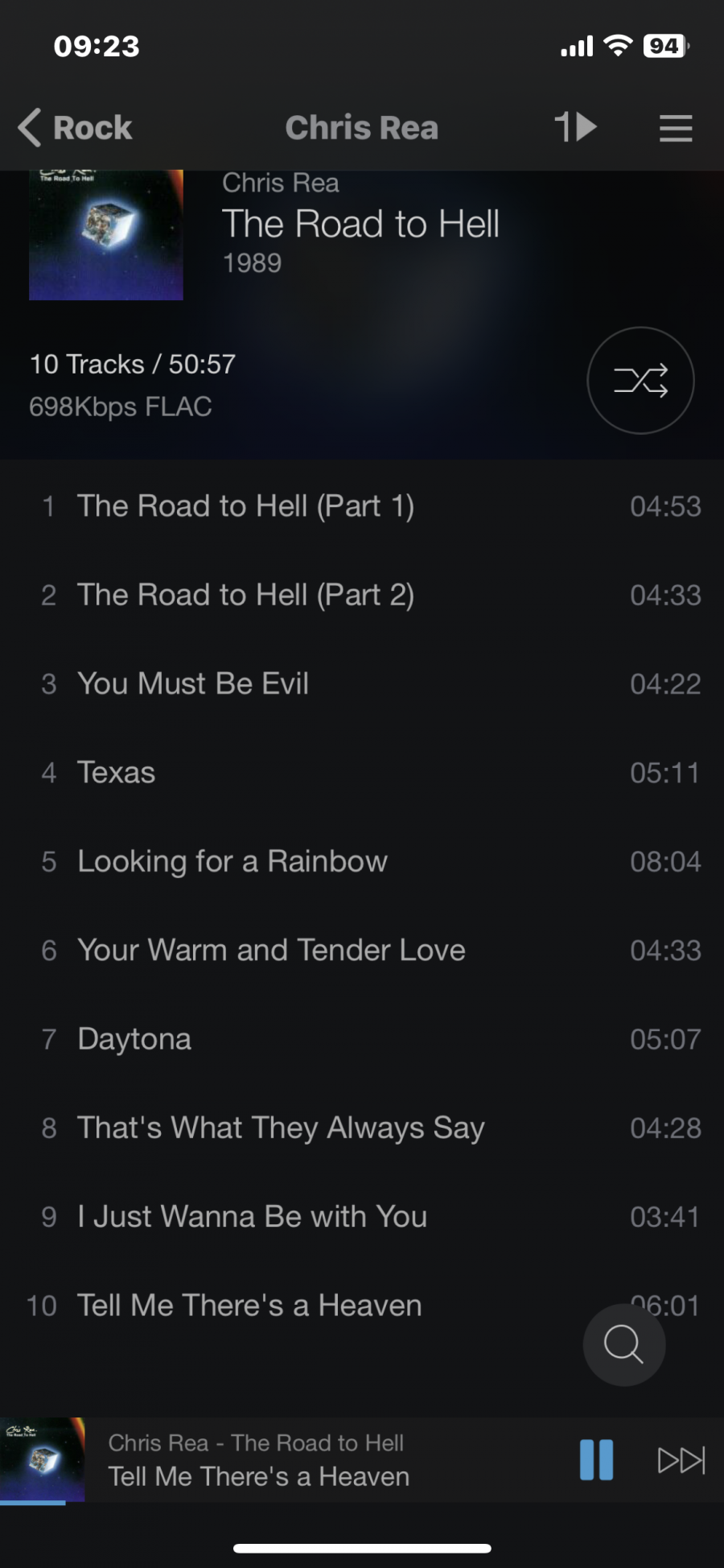This screenshot has width=724, height=1568.
Task: Open the floating search button
Action: (623, 1344)
